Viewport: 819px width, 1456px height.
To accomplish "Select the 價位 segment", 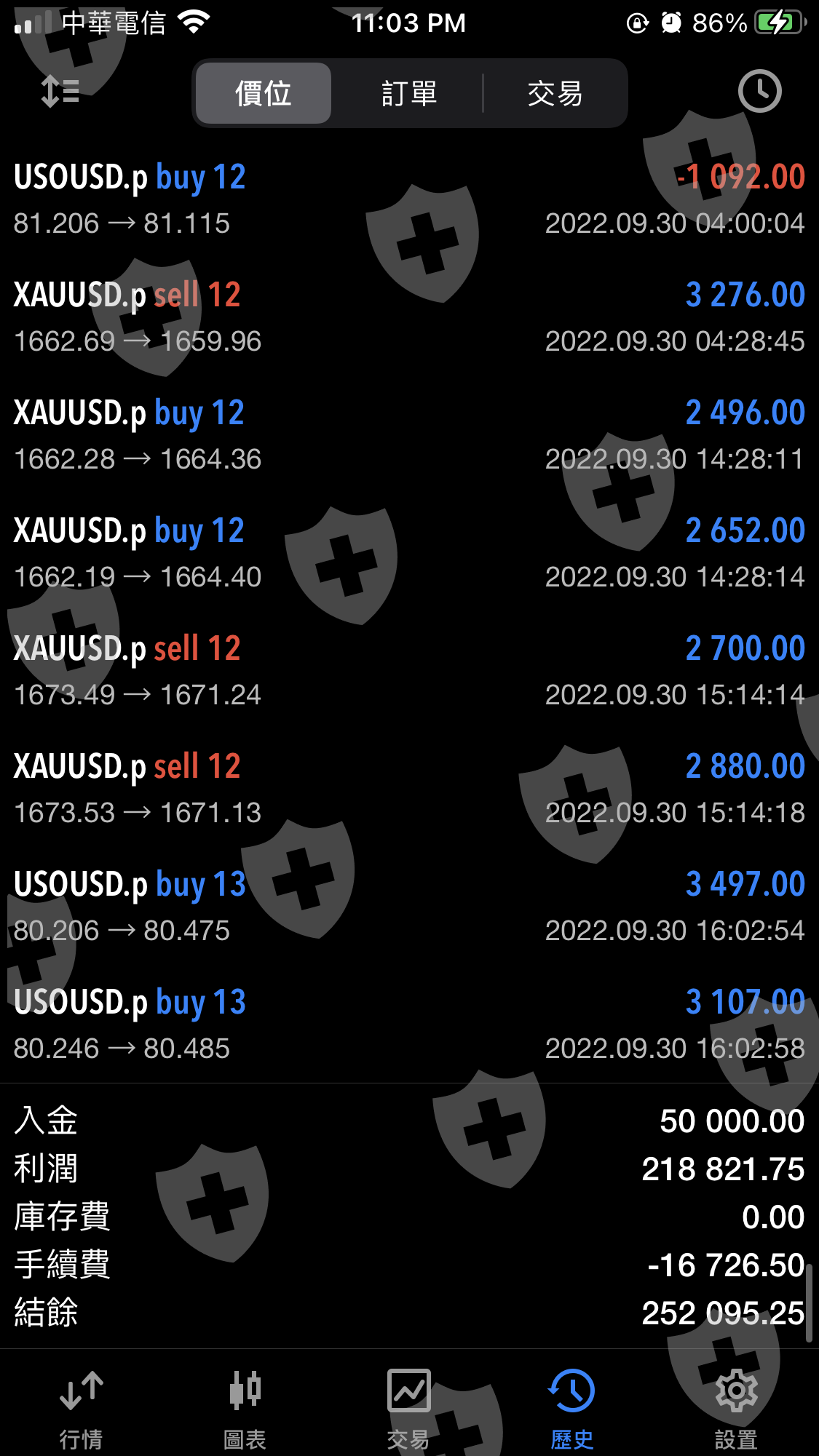I will pos(264,93).
